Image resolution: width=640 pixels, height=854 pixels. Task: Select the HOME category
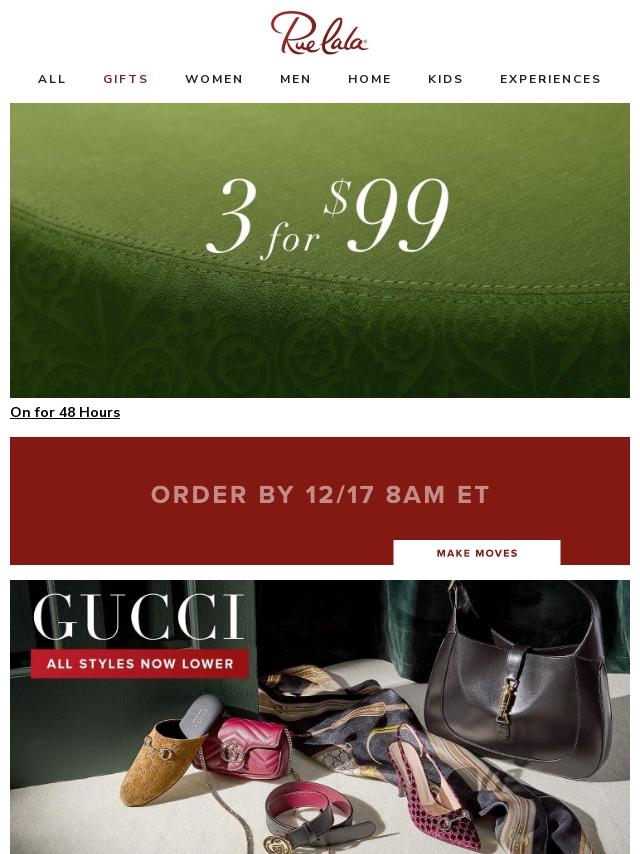coord(370,79)
